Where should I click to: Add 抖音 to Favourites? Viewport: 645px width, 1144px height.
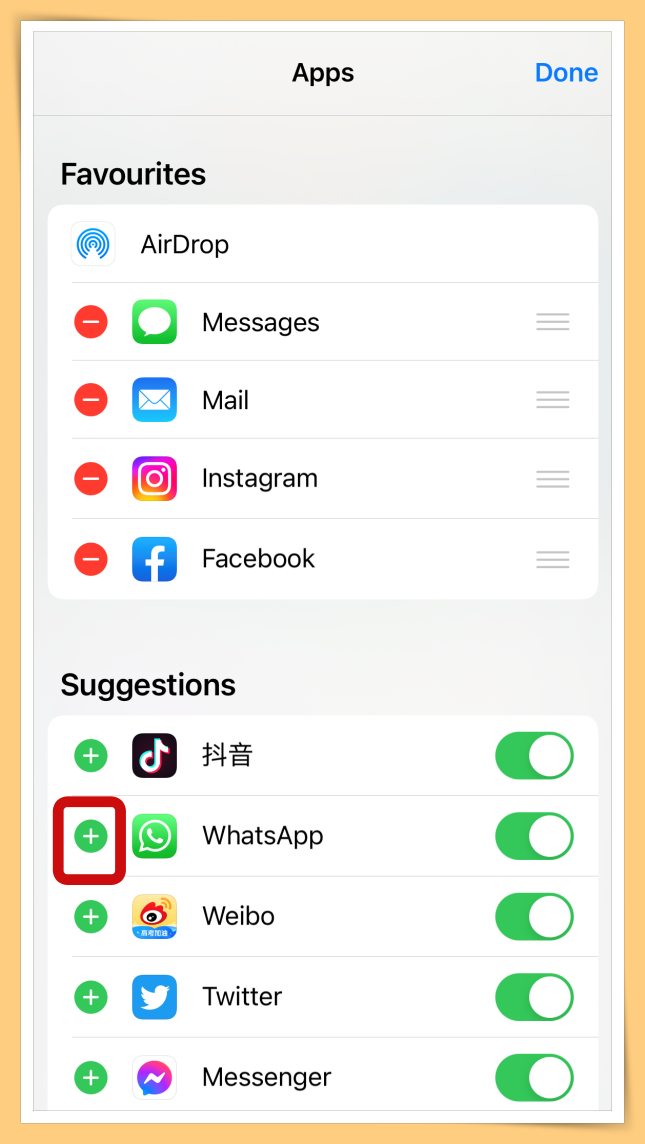pos(91,756)
